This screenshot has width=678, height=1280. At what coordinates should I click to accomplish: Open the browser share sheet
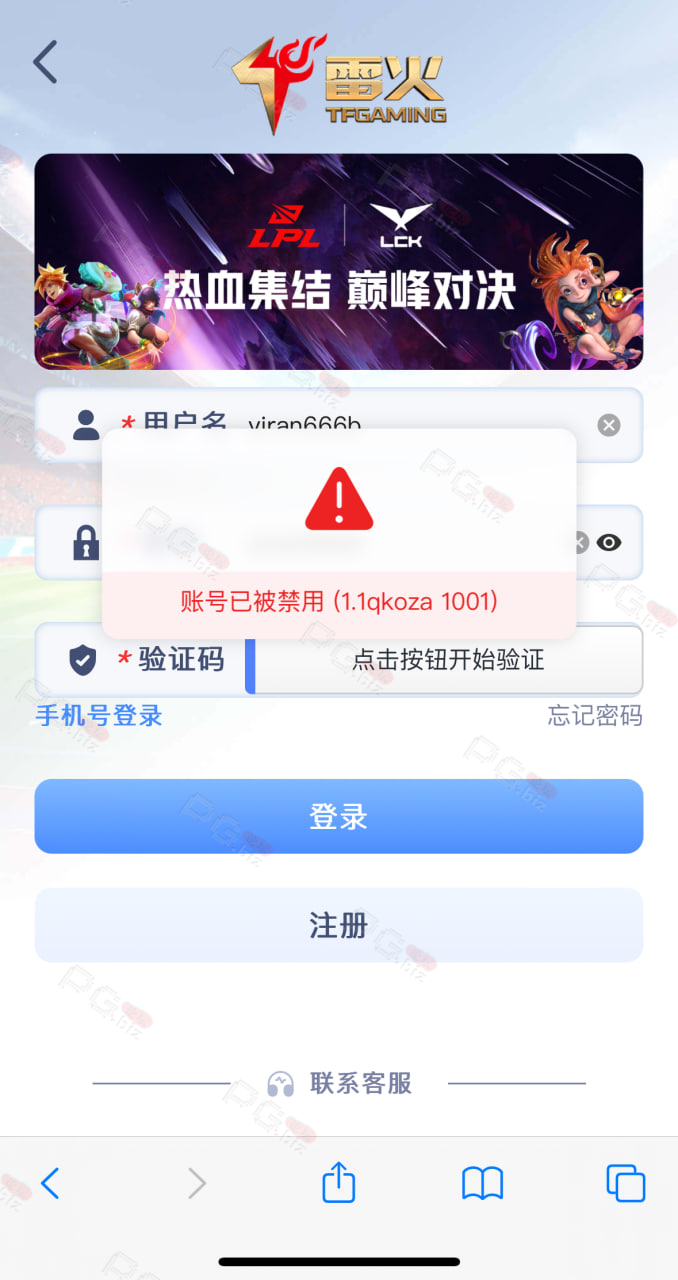pos(339,1181)
